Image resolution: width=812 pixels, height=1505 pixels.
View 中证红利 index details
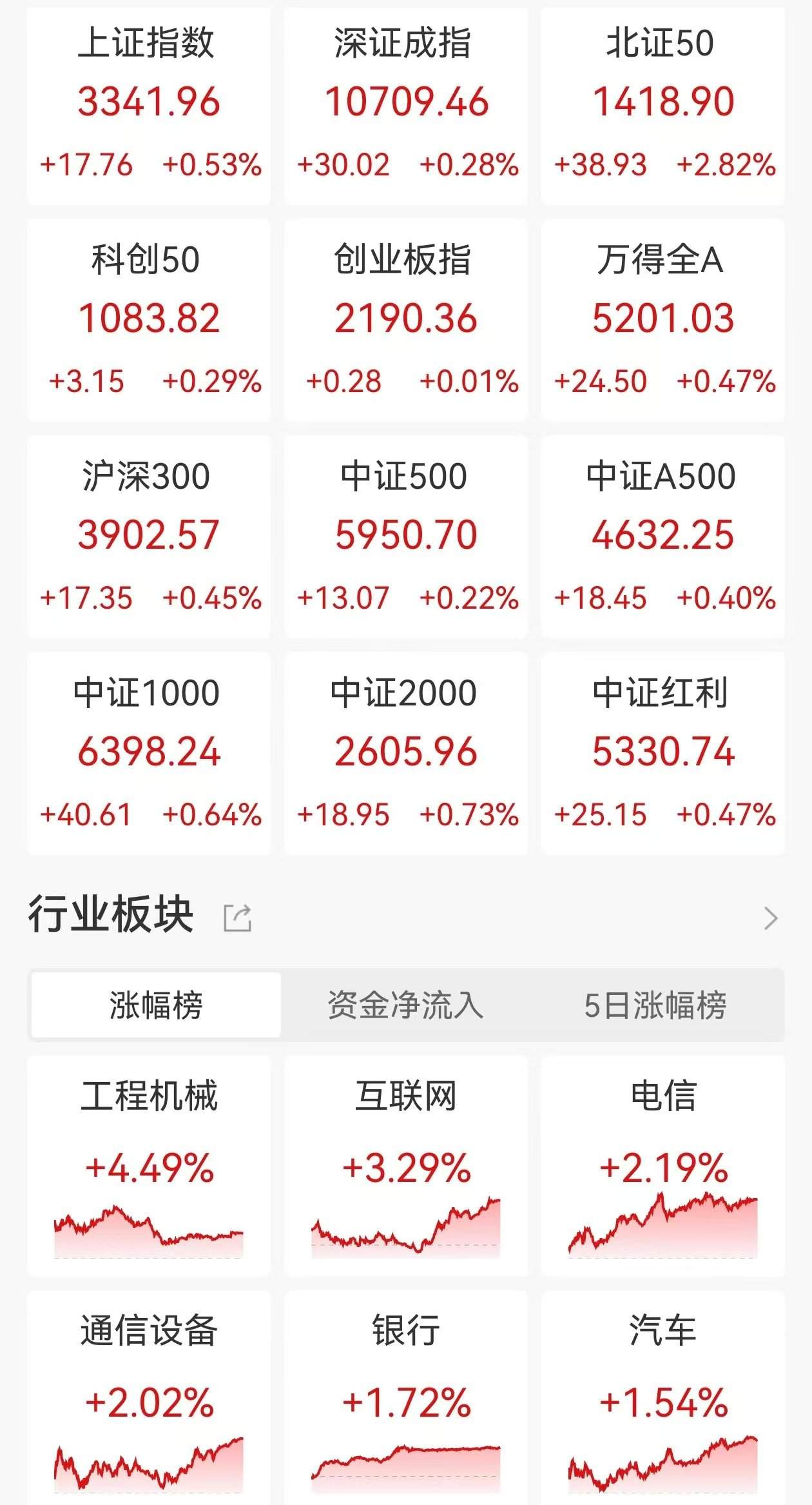point(662,753)
